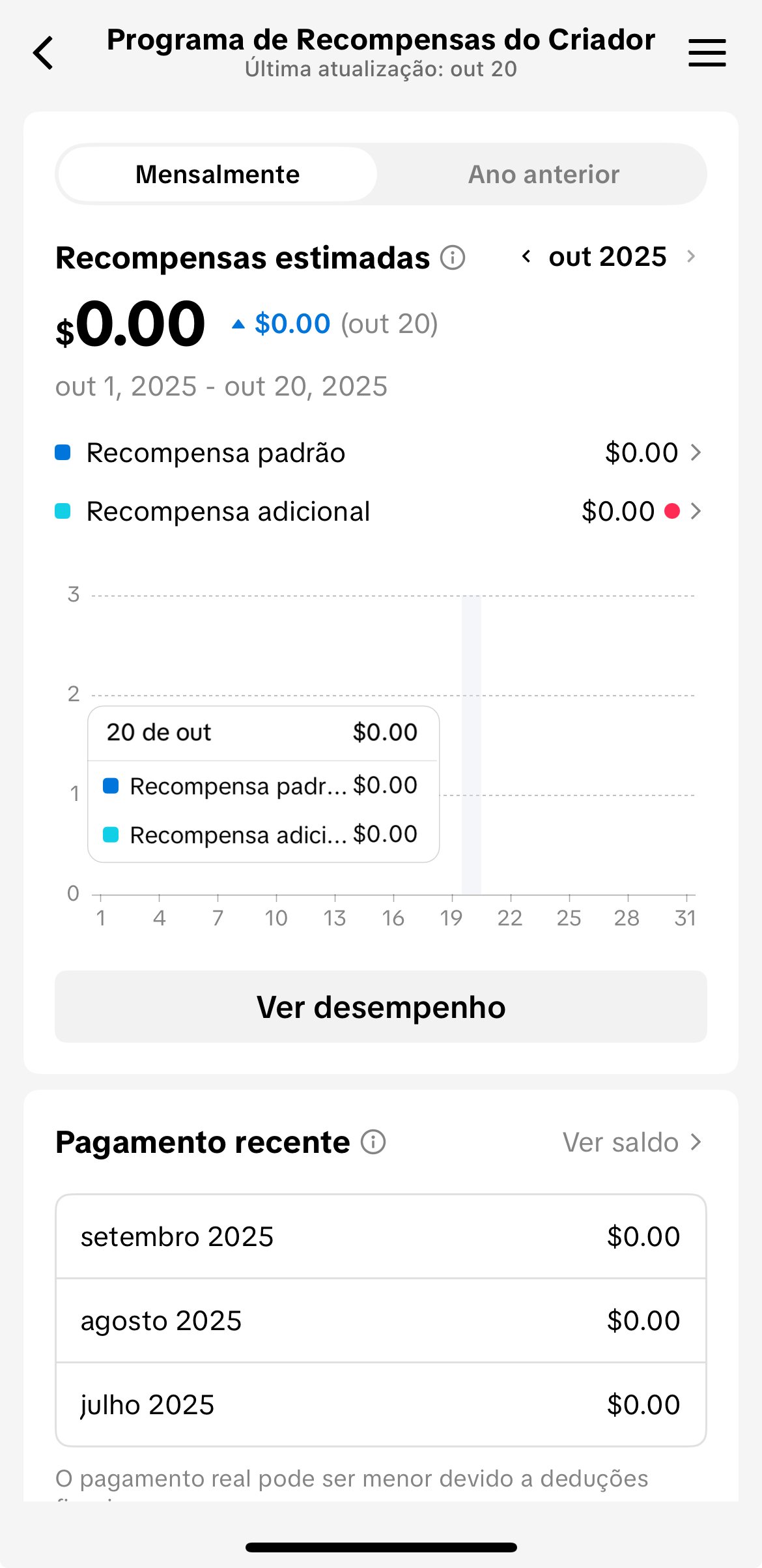Switch to the Ano anterior tab
This screenshot has height=1568, width=762.
click(543, 175)
